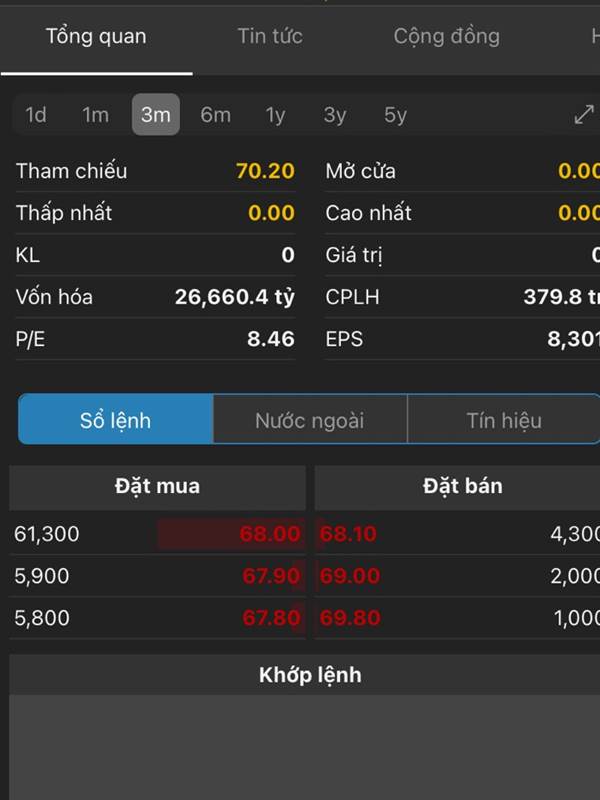
Task: Open the Tín hiệu signals segment
Action: click(x=503, y=420)
